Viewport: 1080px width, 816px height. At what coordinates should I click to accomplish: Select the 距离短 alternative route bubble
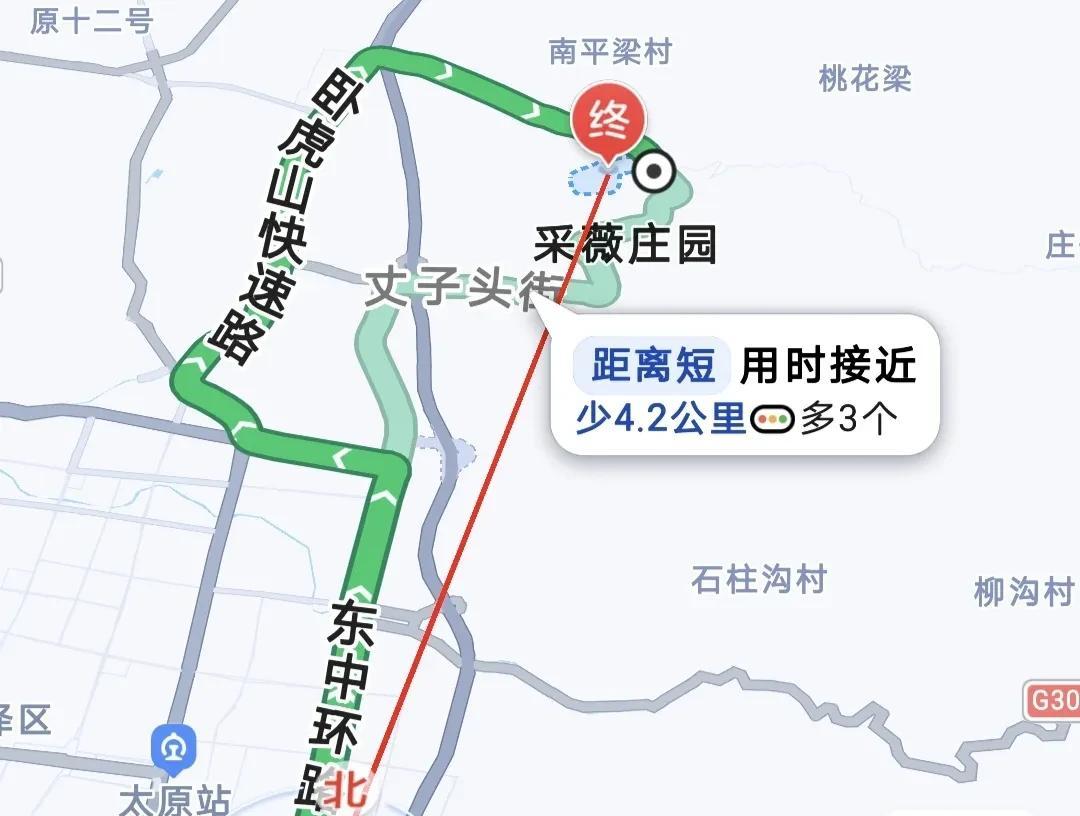point(745,385)
